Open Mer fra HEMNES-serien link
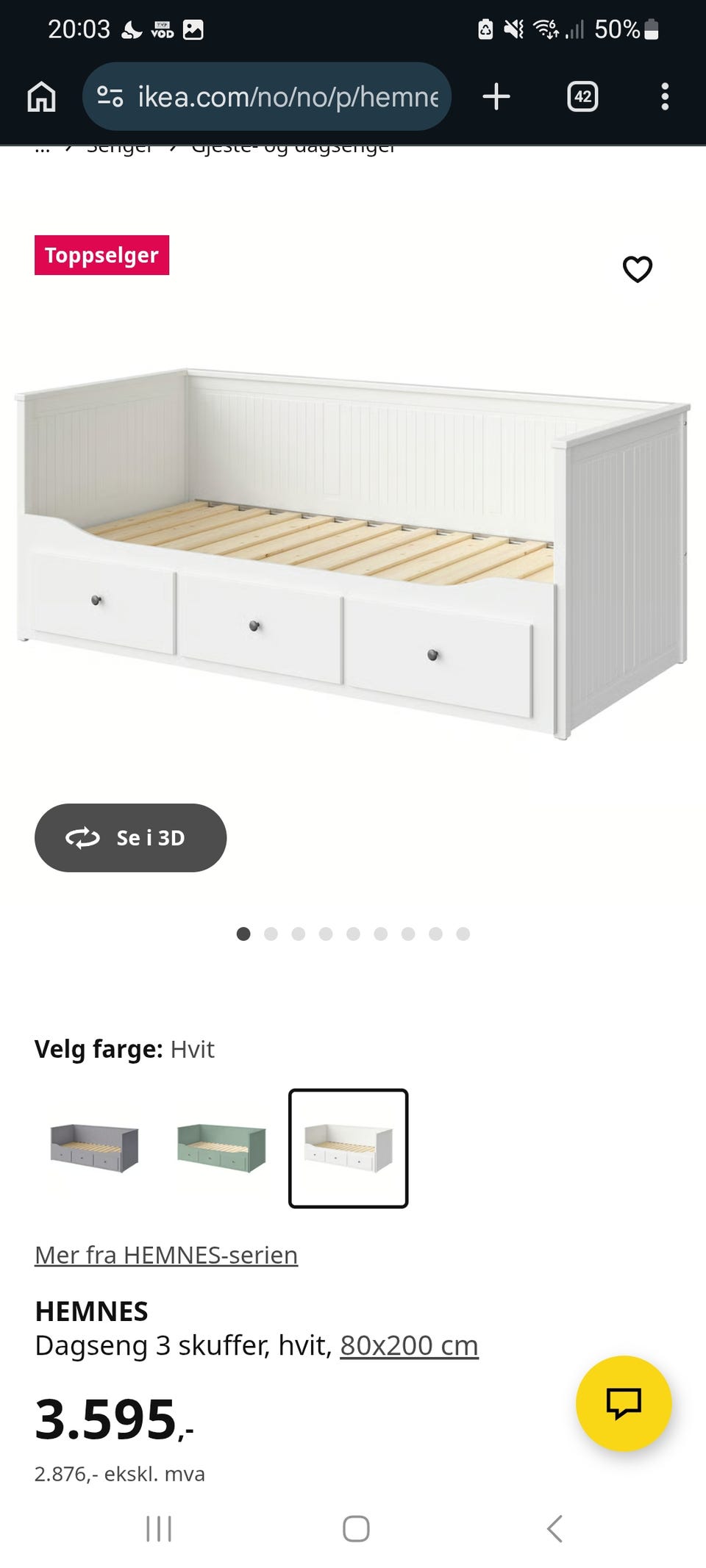 166,1254
